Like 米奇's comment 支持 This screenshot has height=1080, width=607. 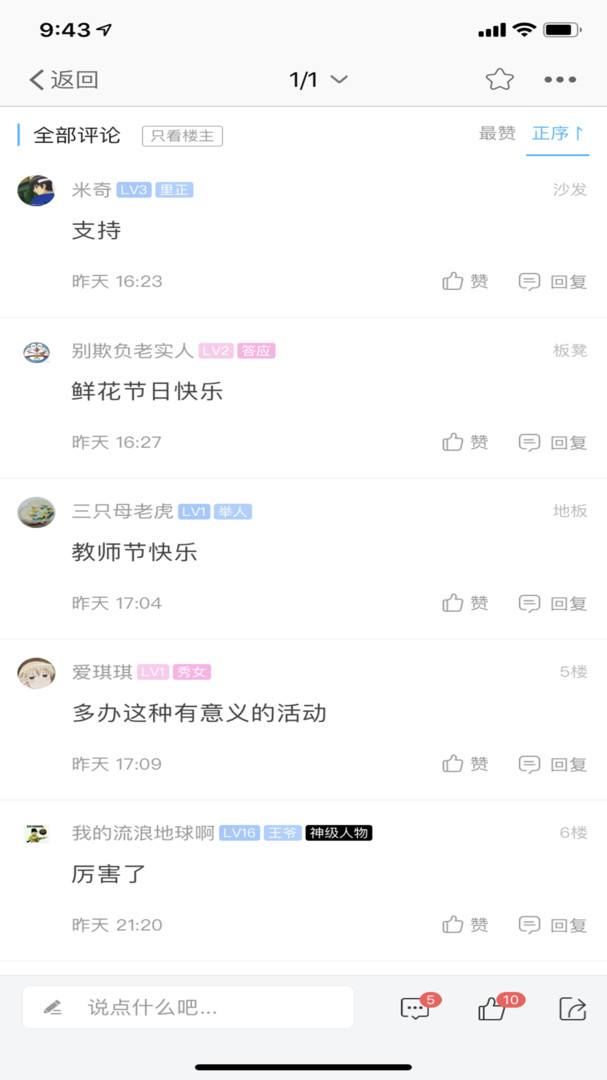point(465,282)
